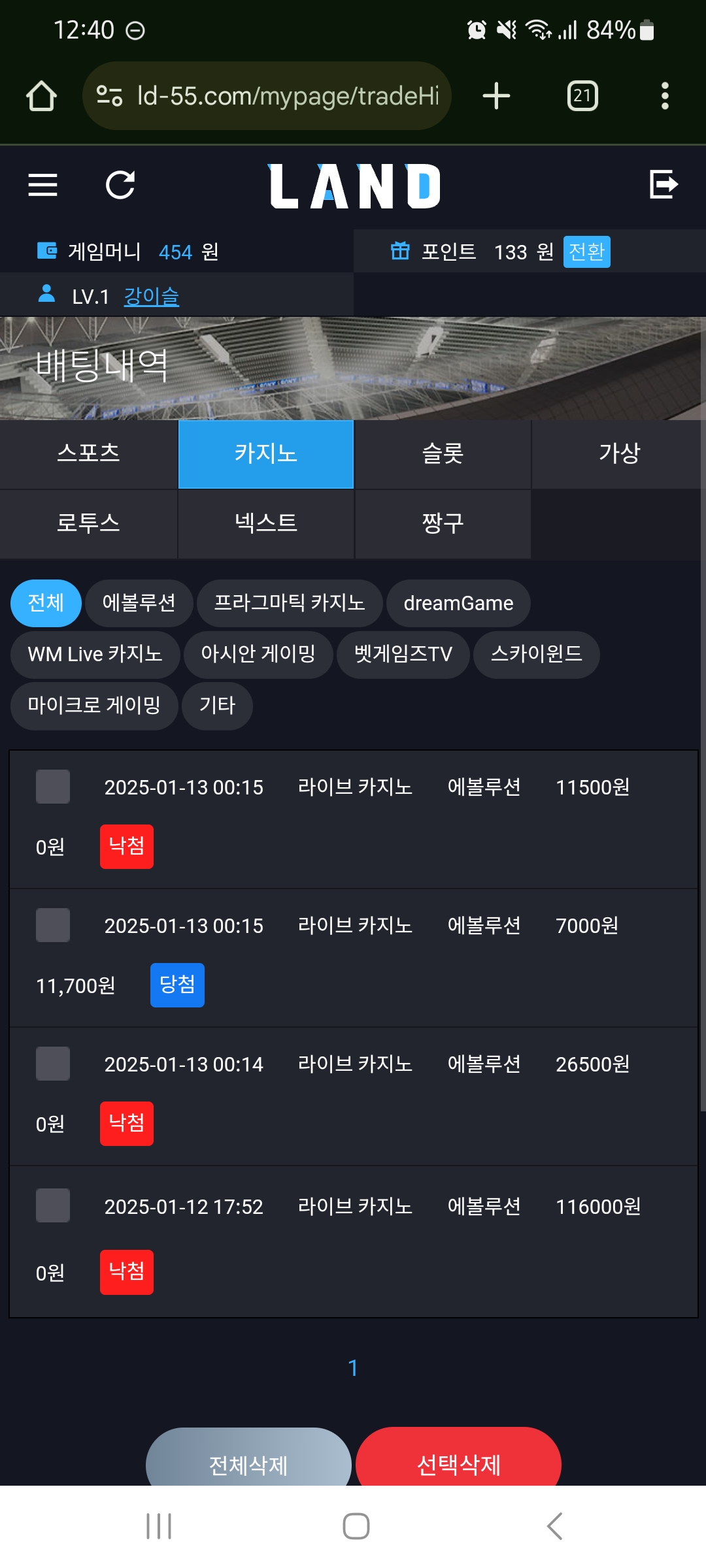Check the box for the 11500원 bet
Image resolution: width=706 pixels, height=1568 pixels.
click(53, 787)
